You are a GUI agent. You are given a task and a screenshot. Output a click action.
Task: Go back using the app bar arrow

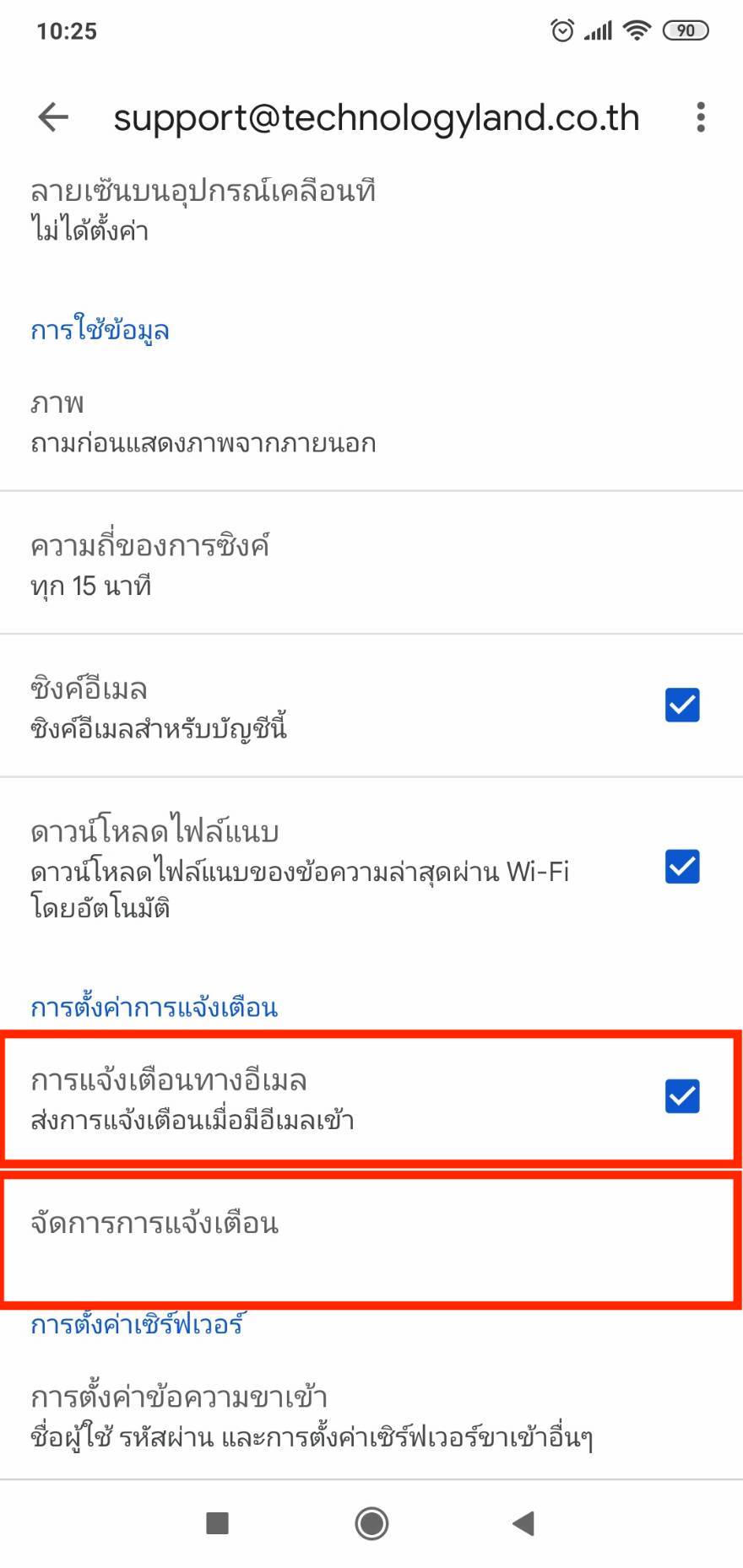(53, 117)
